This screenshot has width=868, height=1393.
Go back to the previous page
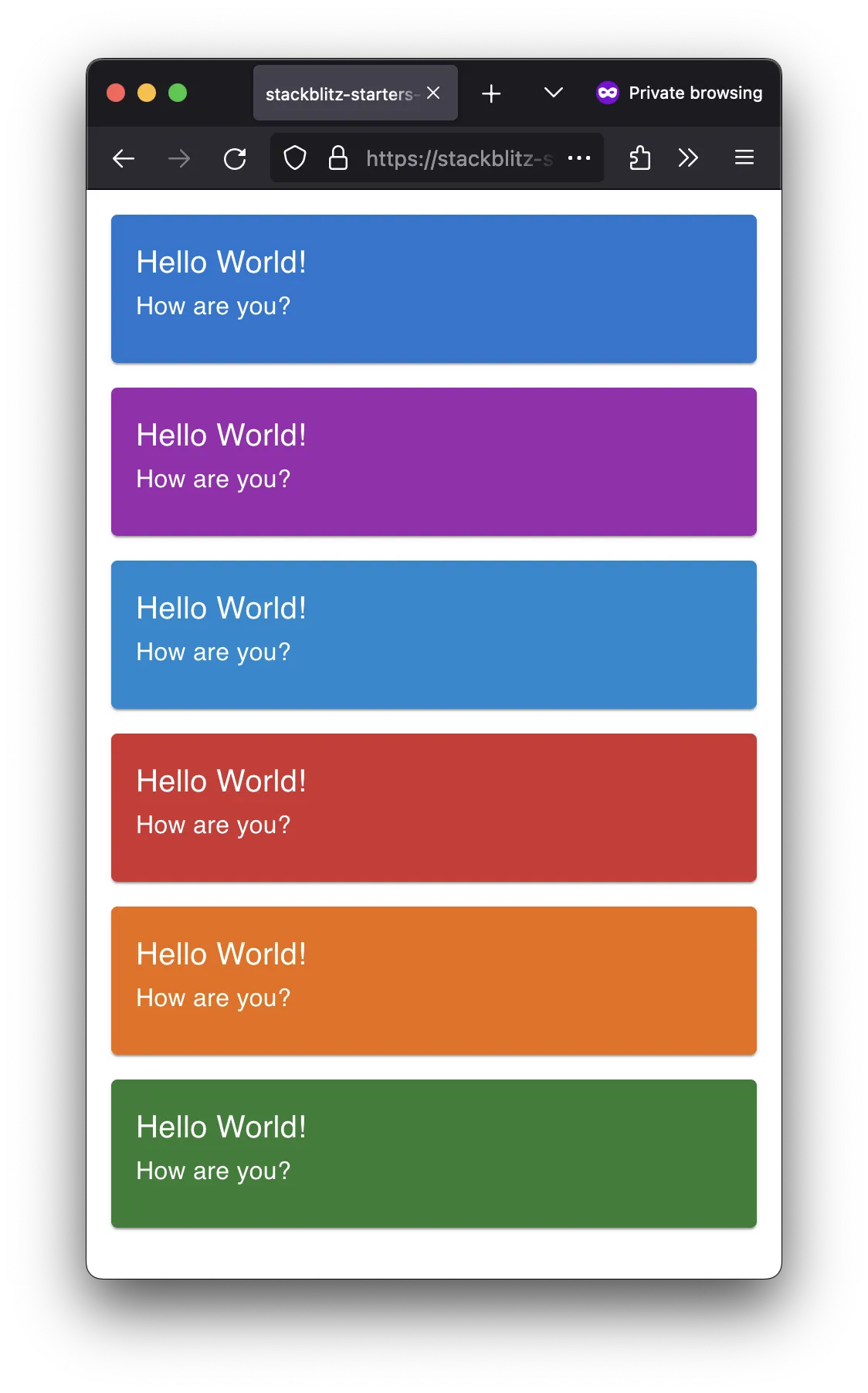124,158
